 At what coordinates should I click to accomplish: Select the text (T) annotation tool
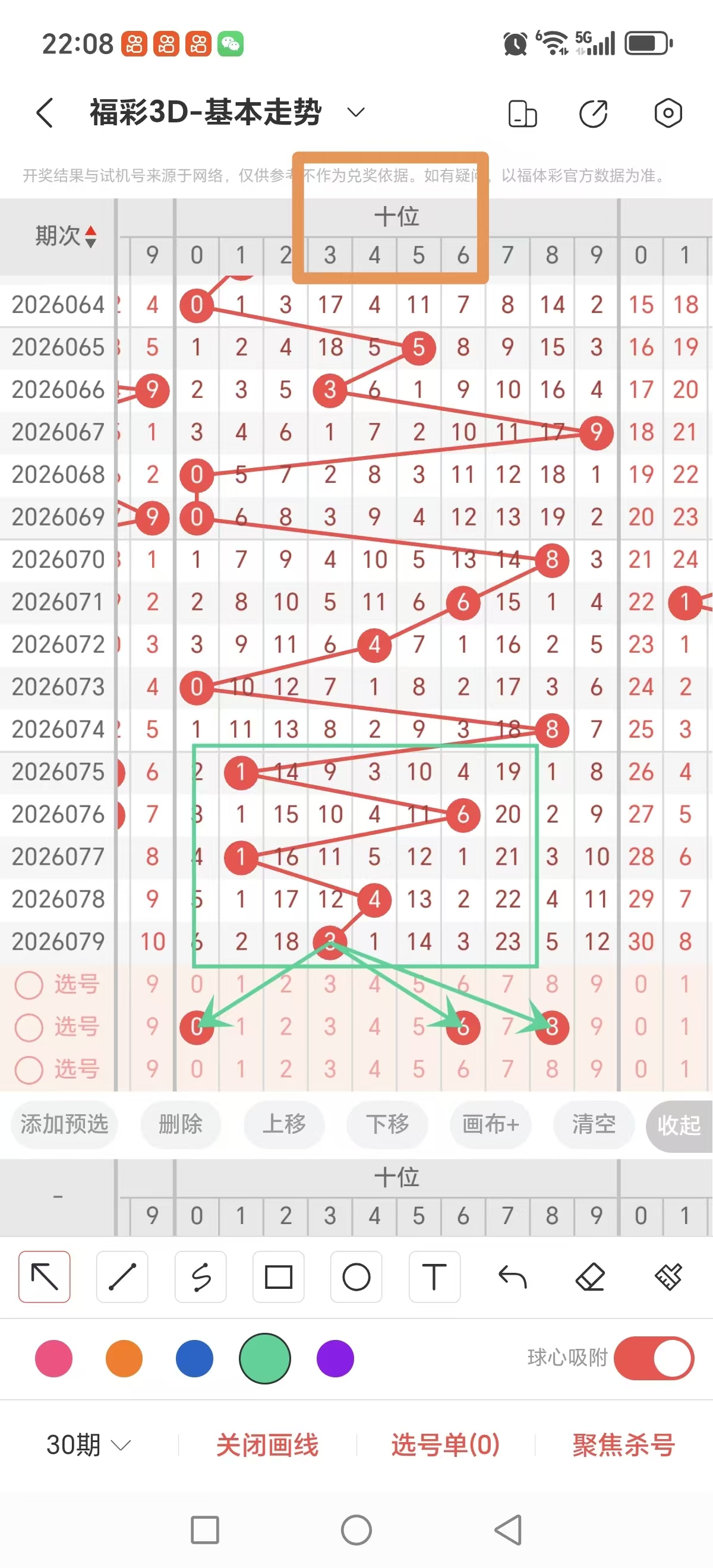(434, 1277)
